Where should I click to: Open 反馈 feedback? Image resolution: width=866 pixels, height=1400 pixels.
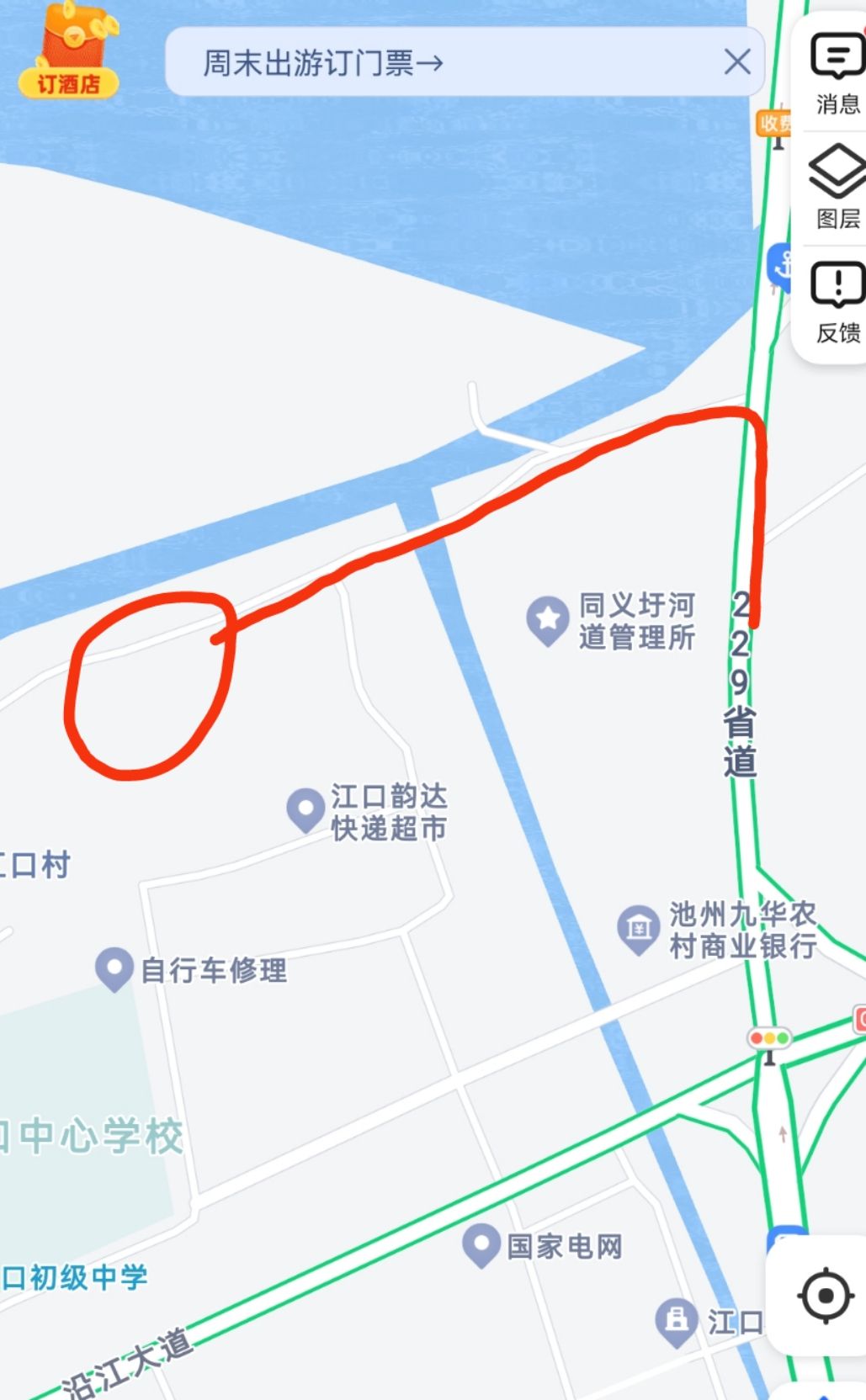tap(837, 303)
